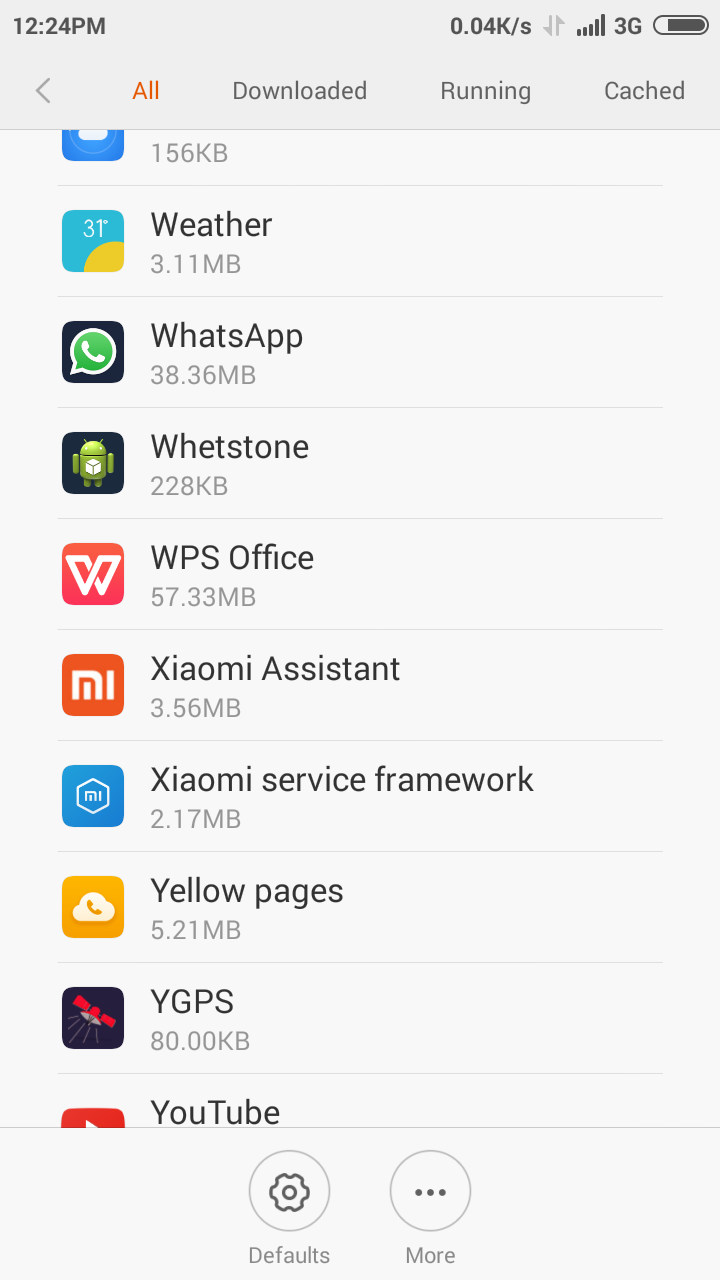View Yellow pages app details
720x1280 pixels.
(360, 907)
